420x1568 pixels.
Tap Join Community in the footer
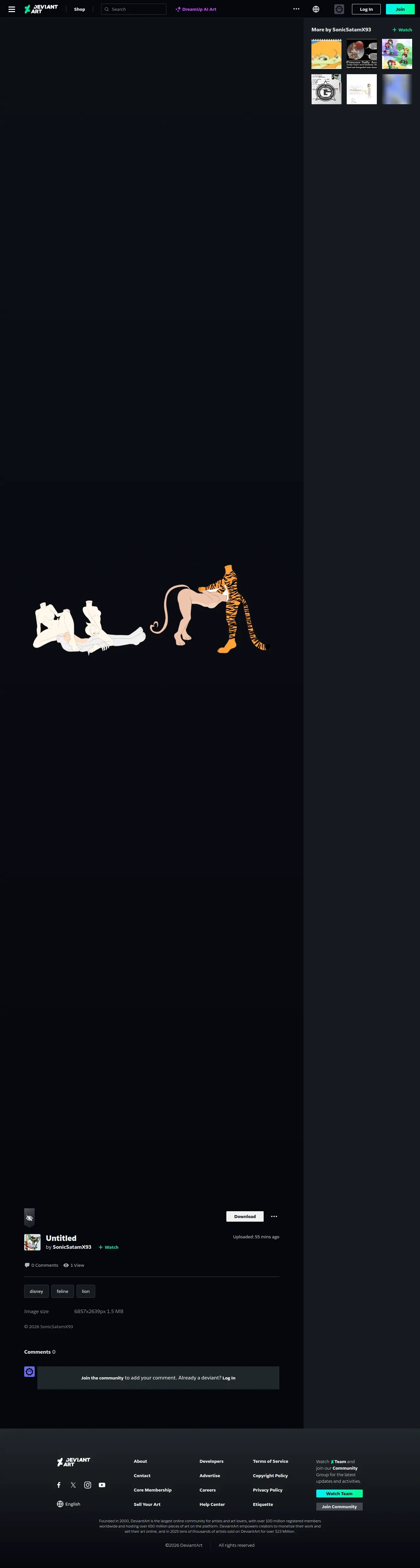[x=339, y=1507]
